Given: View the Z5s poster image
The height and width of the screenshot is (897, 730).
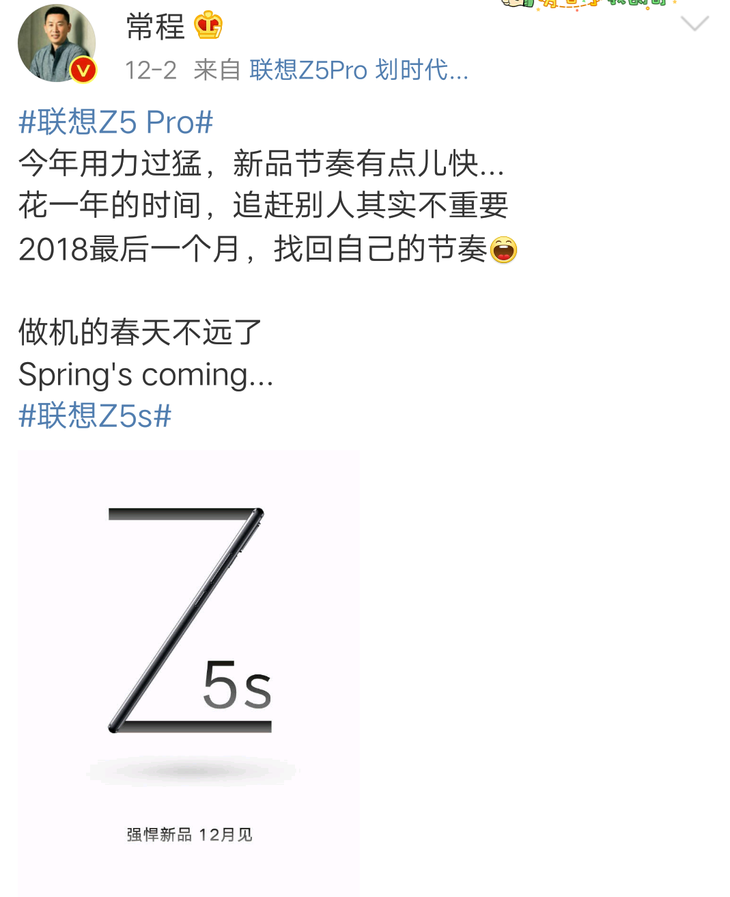Looking at the screenshot, I should pos(189,671).
